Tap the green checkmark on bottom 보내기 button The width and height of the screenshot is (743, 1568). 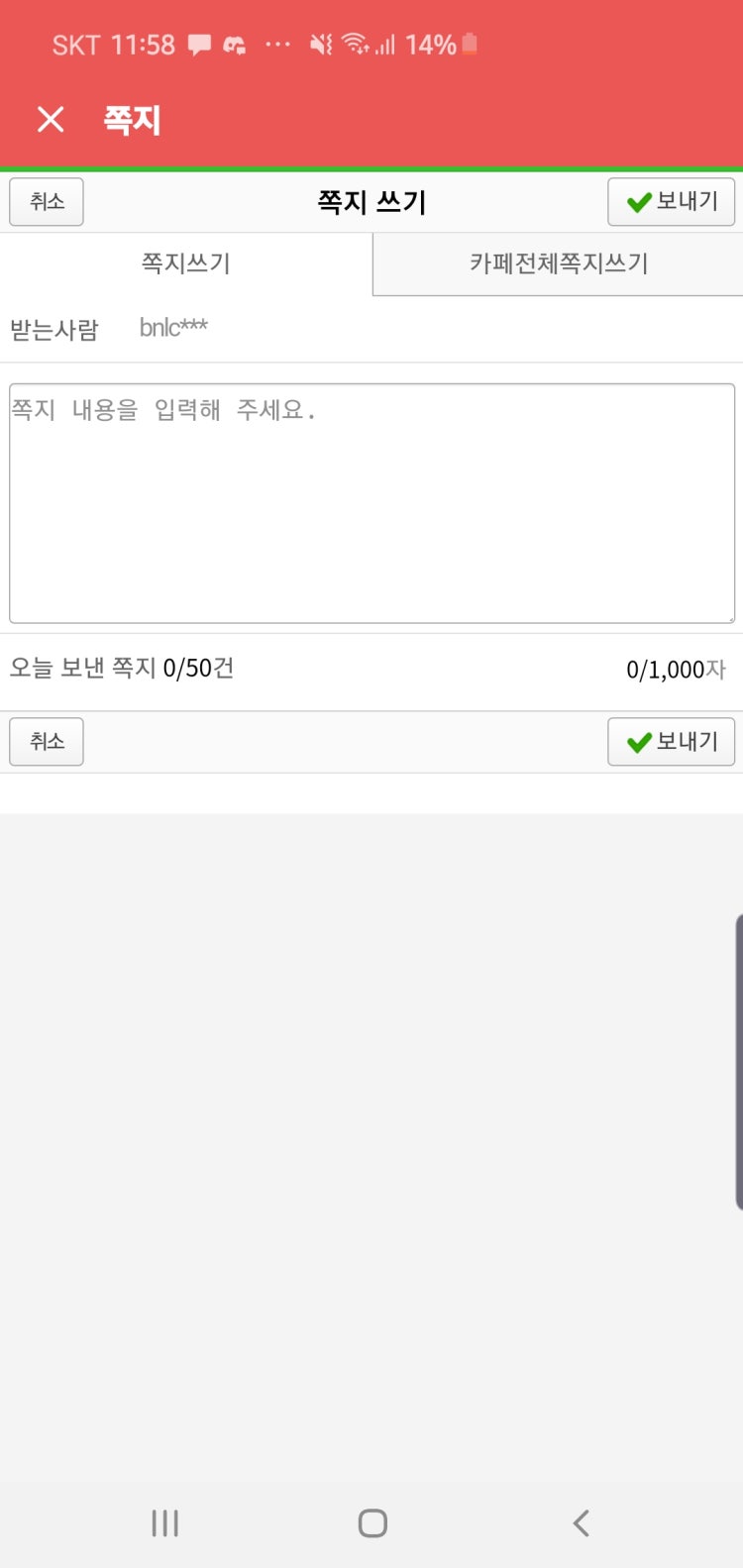tap(638, 741)
